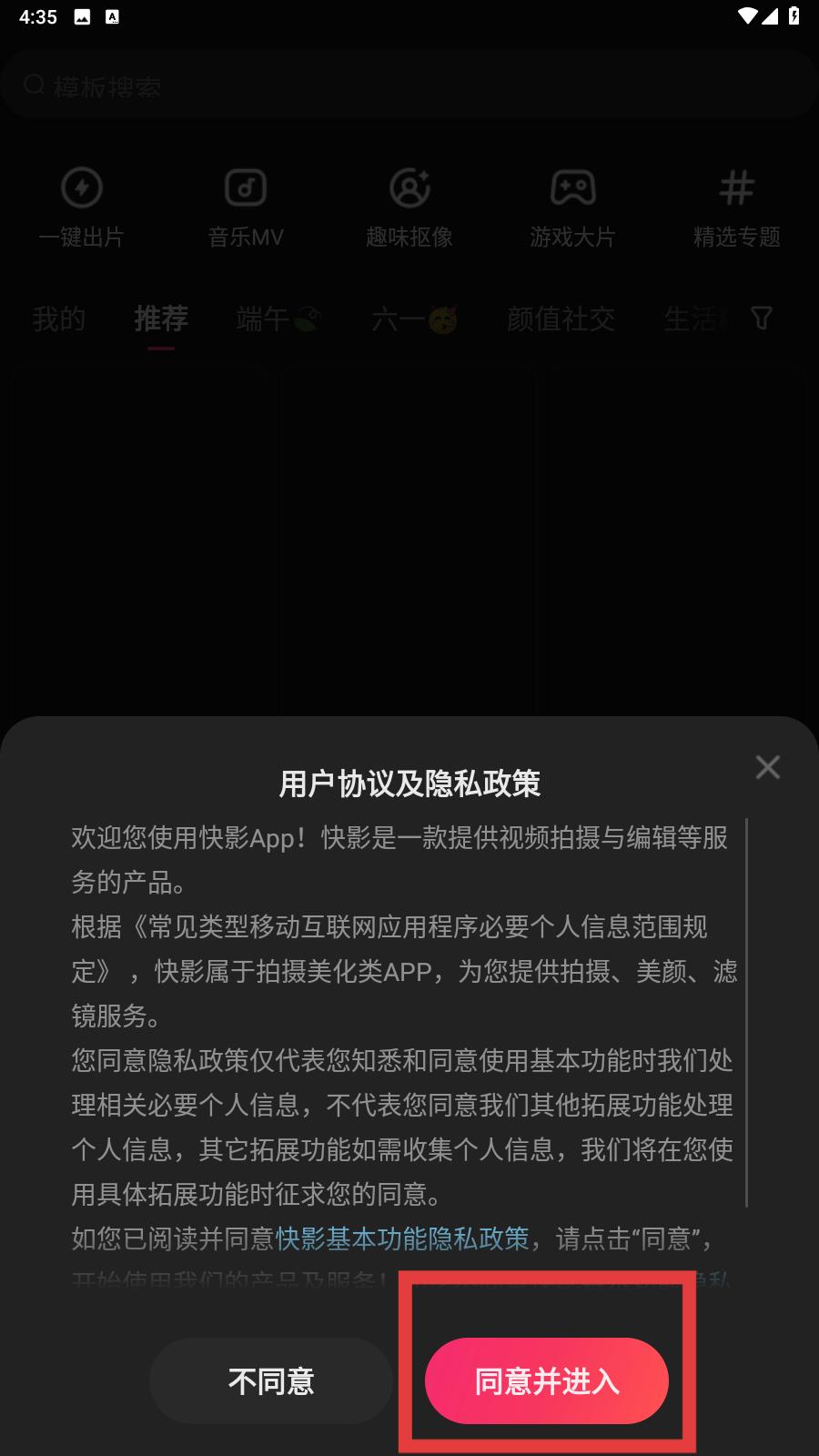Tap 同意并进入 to accept the policy
Image resolution: width=819 pixels, height=1456 pixels.
[546, 1380]
